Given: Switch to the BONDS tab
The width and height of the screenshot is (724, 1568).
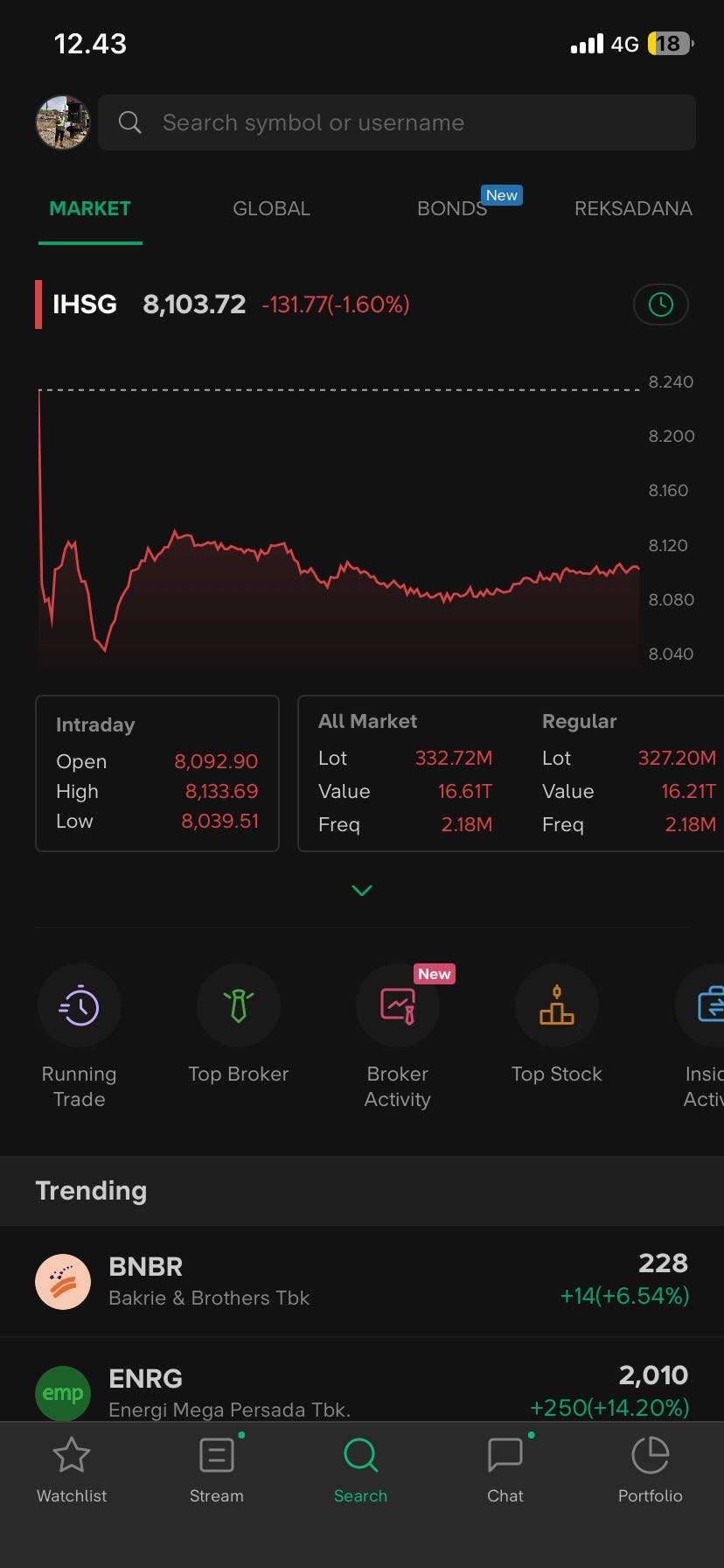Looking at the screenshot, I should pos(452,208).
